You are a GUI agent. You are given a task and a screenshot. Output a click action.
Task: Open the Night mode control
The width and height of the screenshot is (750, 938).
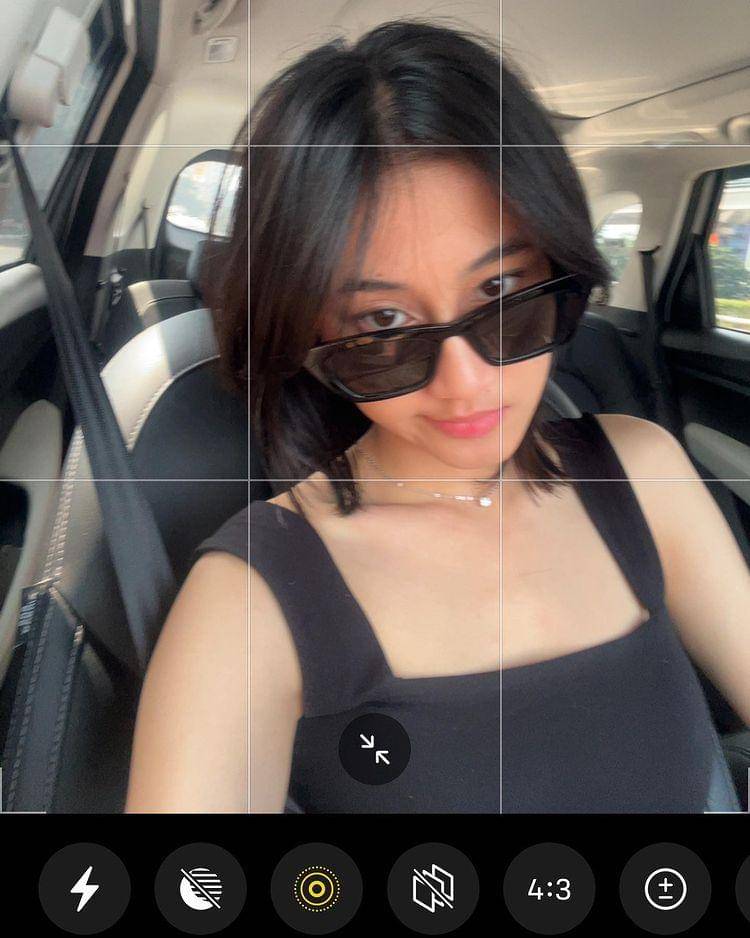(x=200, y=888)
